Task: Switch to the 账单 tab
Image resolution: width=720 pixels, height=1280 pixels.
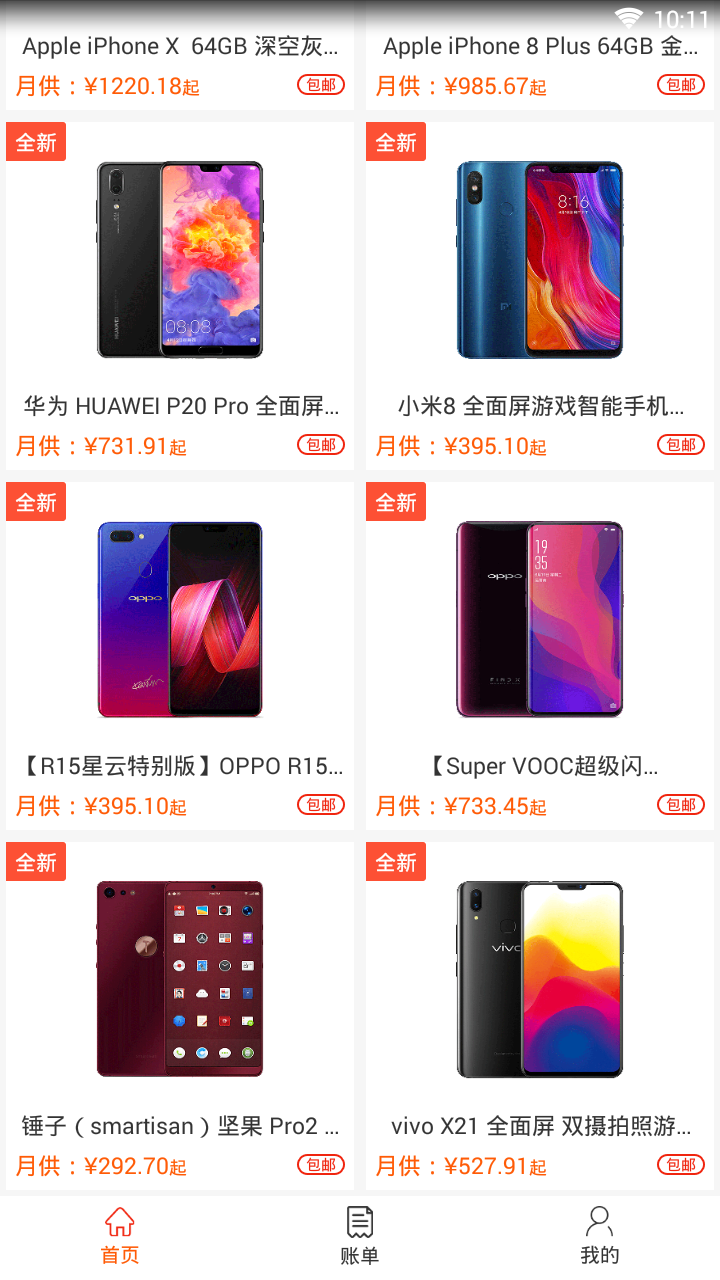Action: click(x=360, y=1236)
